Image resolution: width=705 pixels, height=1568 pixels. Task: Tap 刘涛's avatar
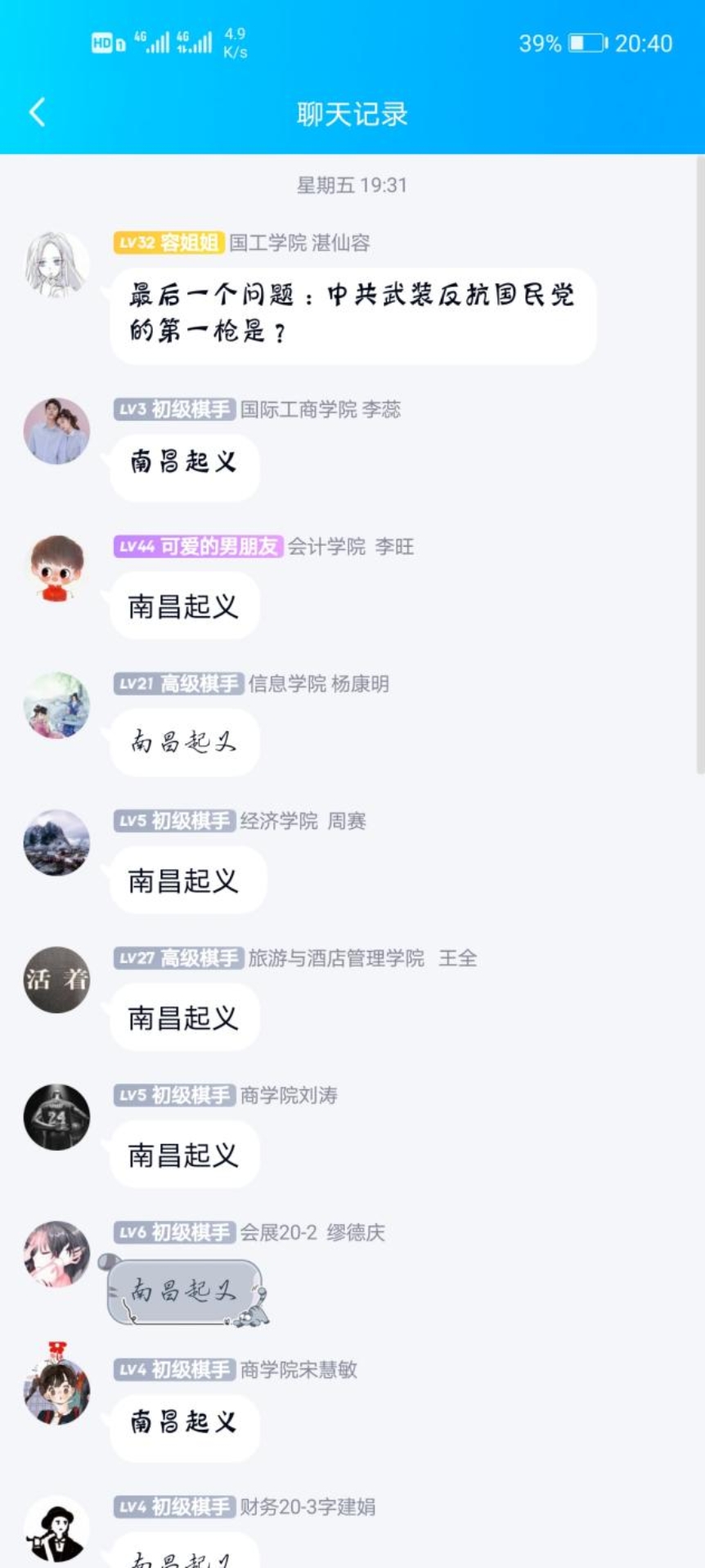(56, 1117)
